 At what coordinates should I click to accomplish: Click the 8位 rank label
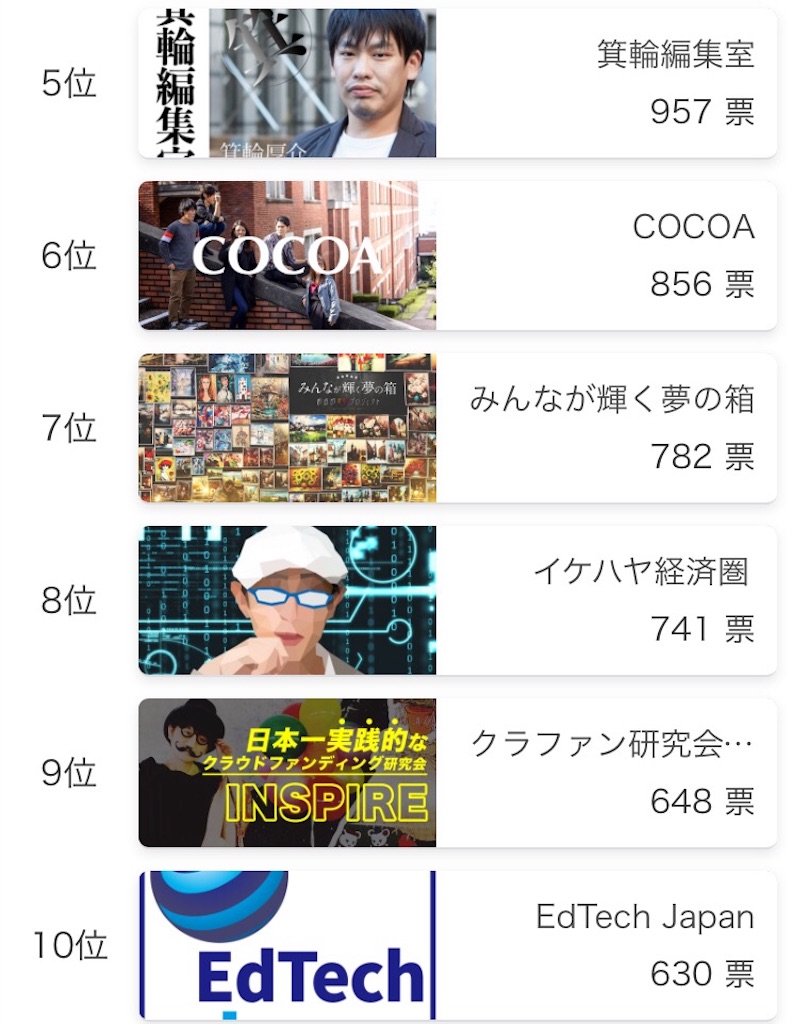coord(70,600)
